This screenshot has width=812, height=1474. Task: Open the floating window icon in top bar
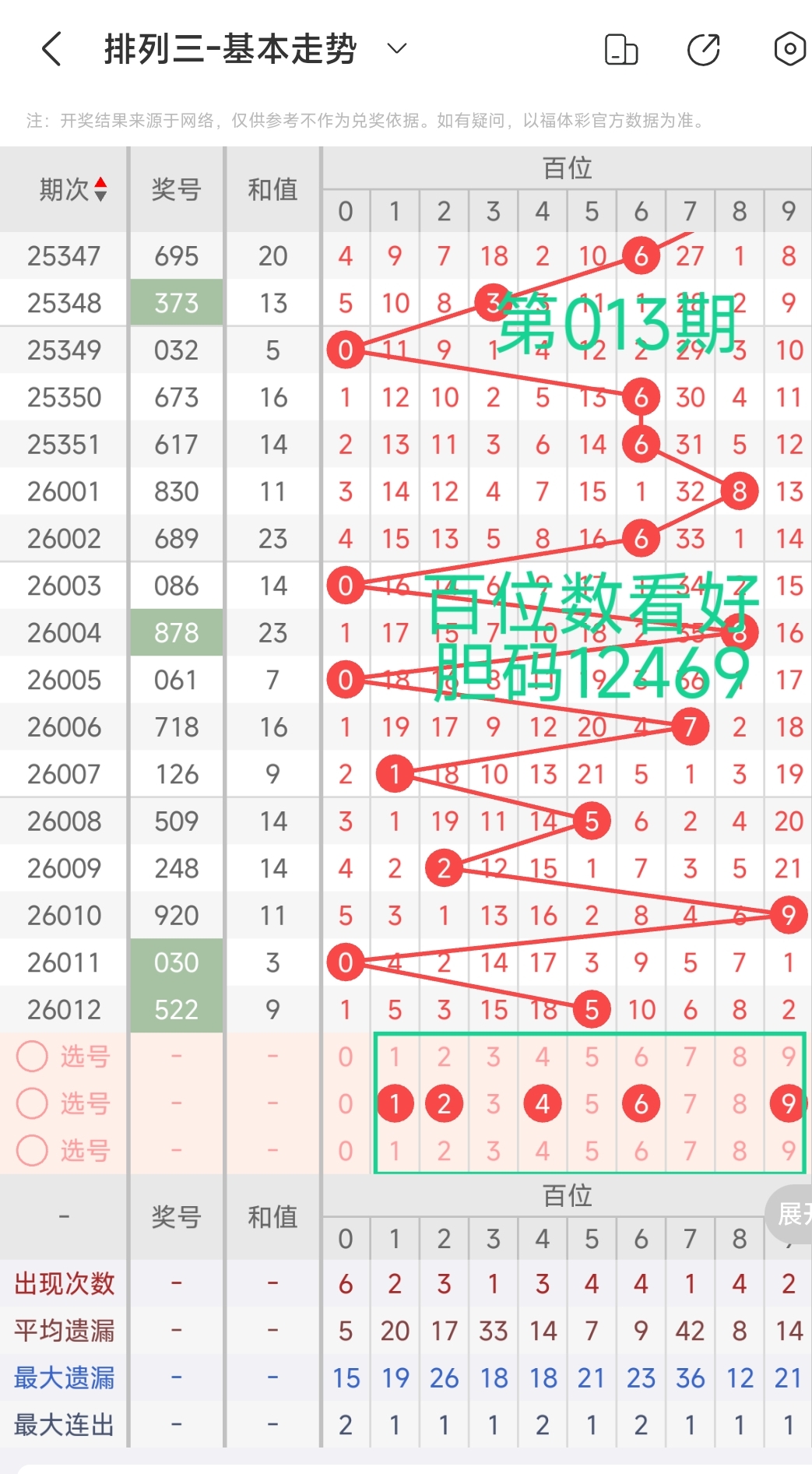[x=621, y=48]
